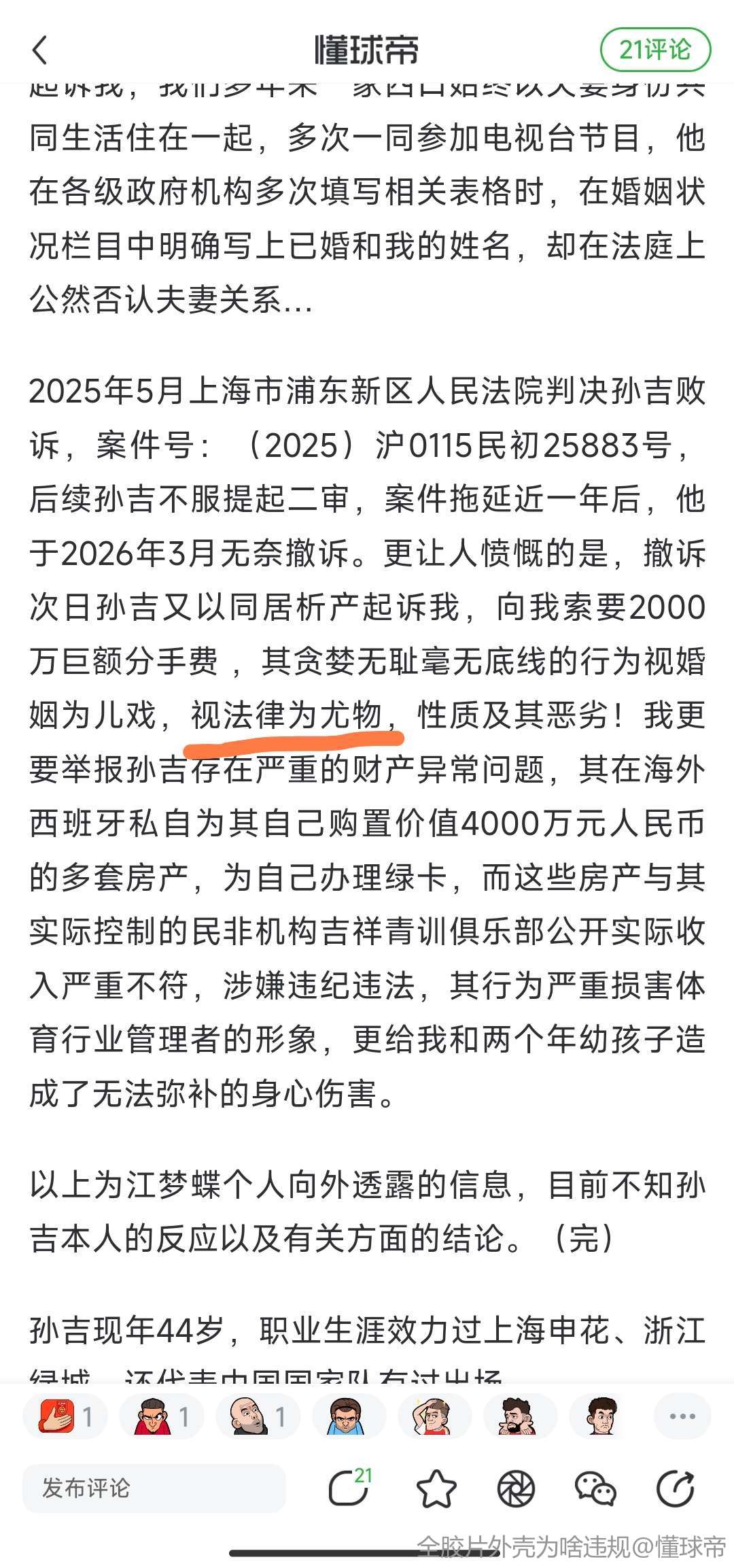React with the head-scratching player emoji
The width and height of the screenshot is (734, 1568).
435,1417
